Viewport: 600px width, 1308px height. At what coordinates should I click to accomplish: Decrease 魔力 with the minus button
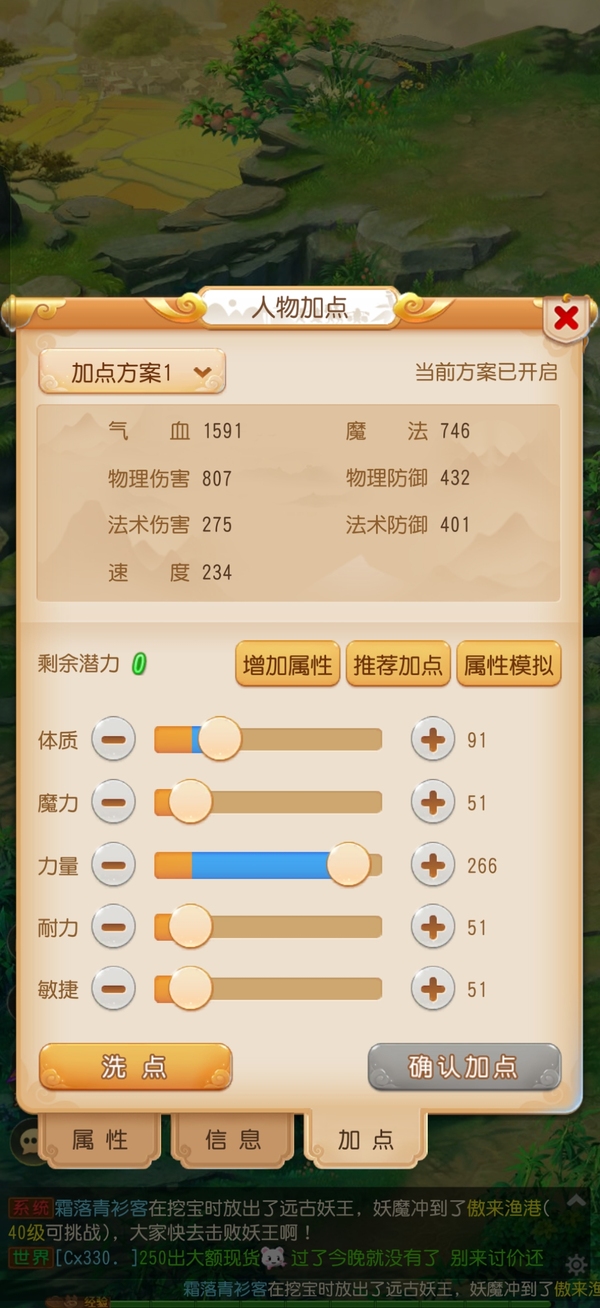point(113,802)
